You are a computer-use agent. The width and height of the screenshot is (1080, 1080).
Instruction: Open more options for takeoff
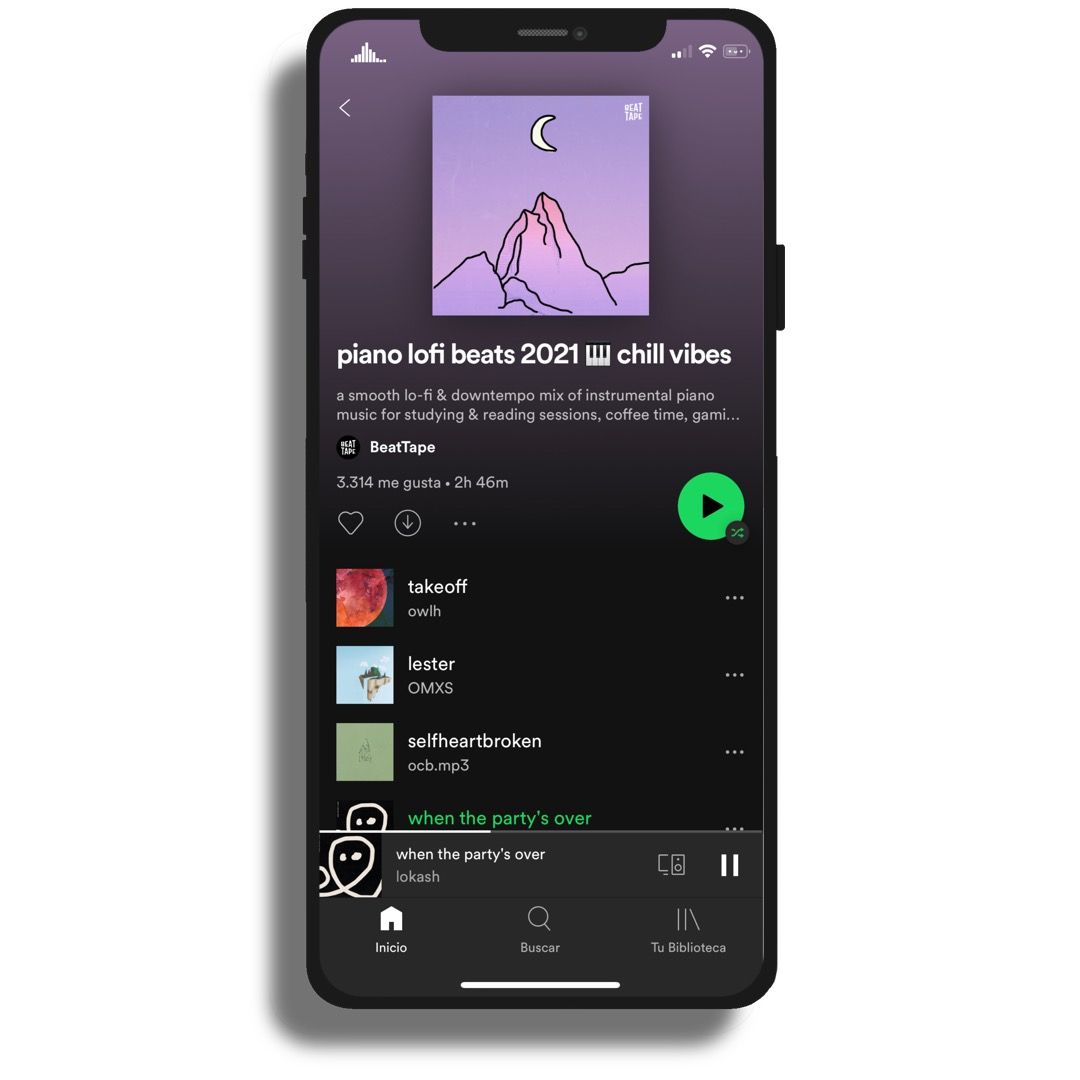point(734,598)
